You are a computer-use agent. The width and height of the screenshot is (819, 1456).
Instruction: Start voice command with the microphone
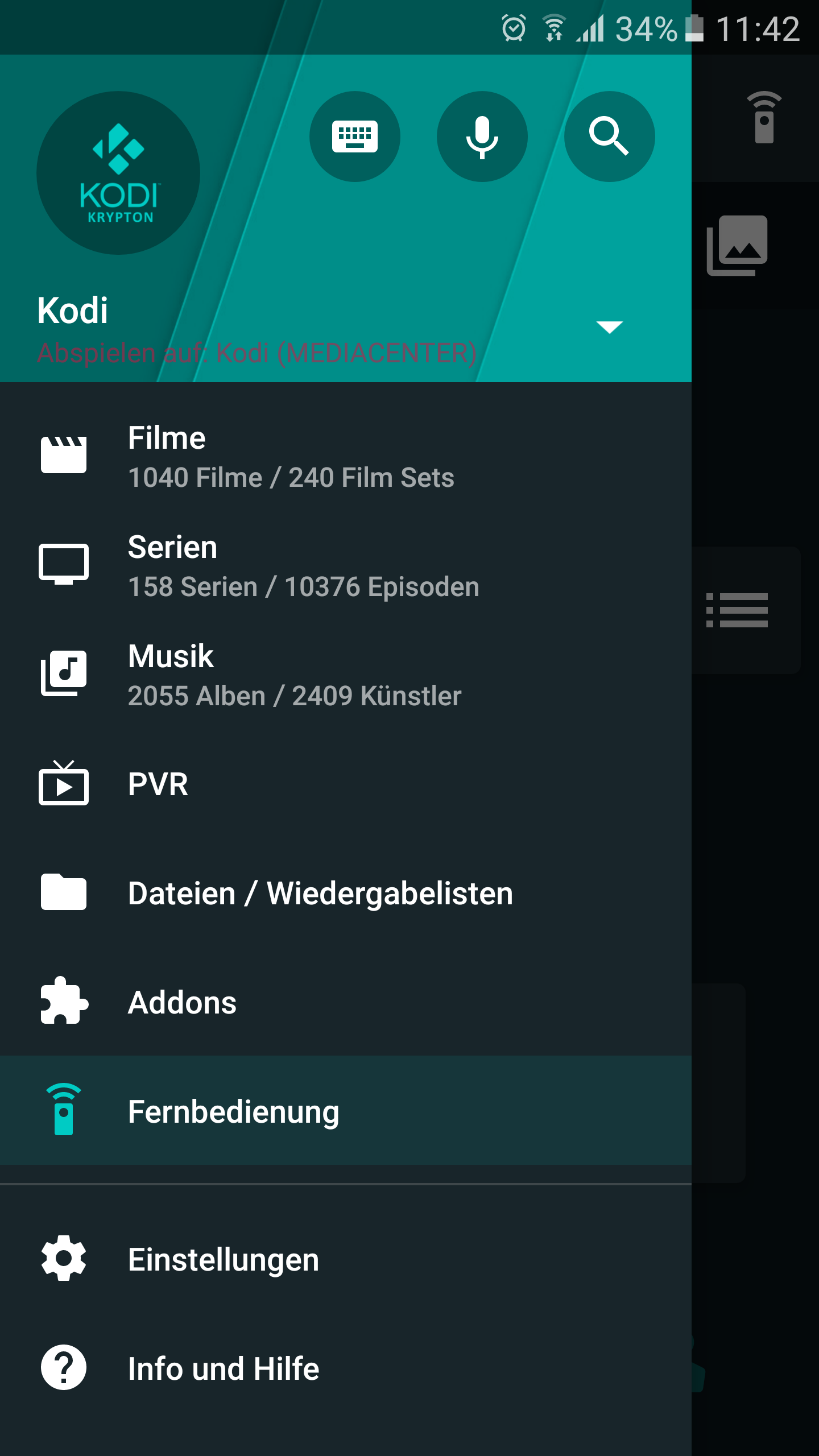[x=482, y=136]
